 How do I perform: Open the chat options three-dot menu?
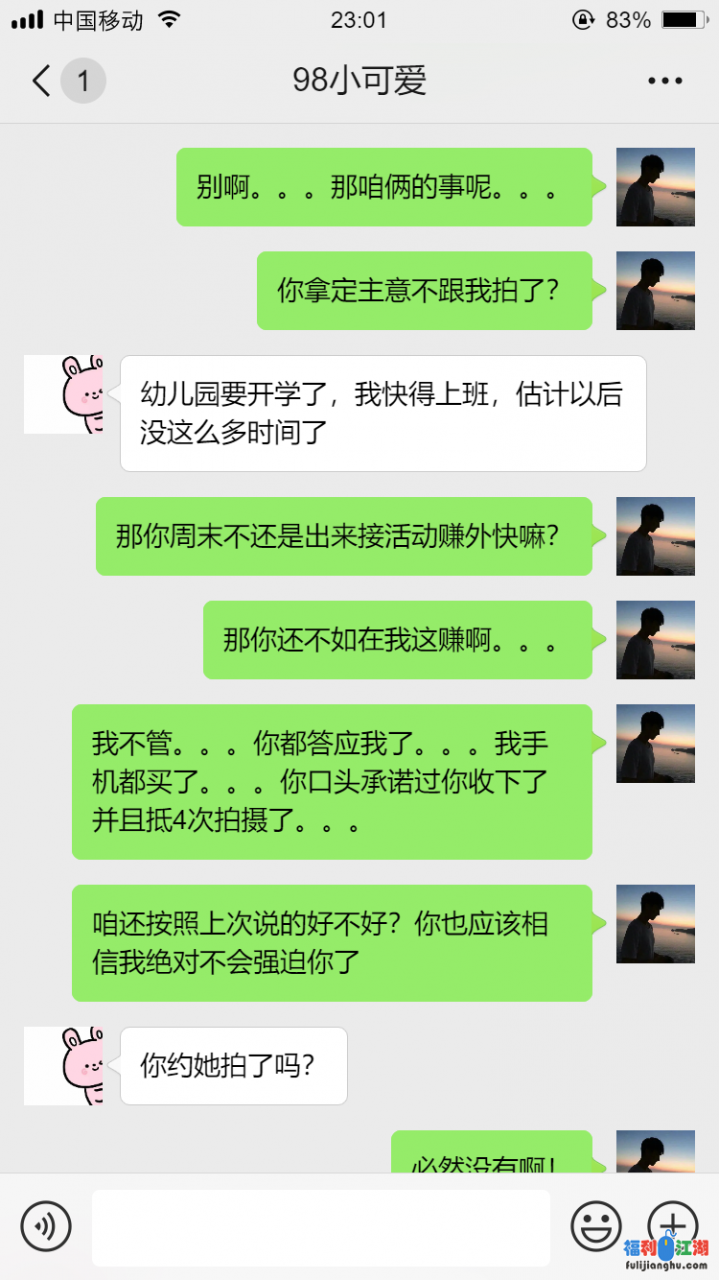tap(664, 81)
